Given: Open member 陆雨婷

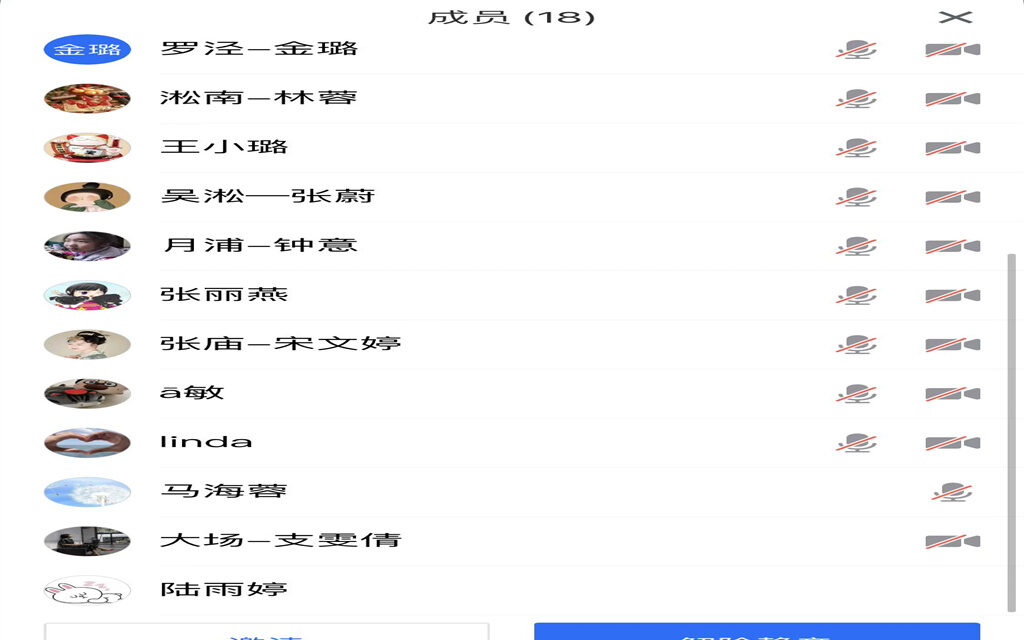Looking at the screenshot, I should click(224, 589).
